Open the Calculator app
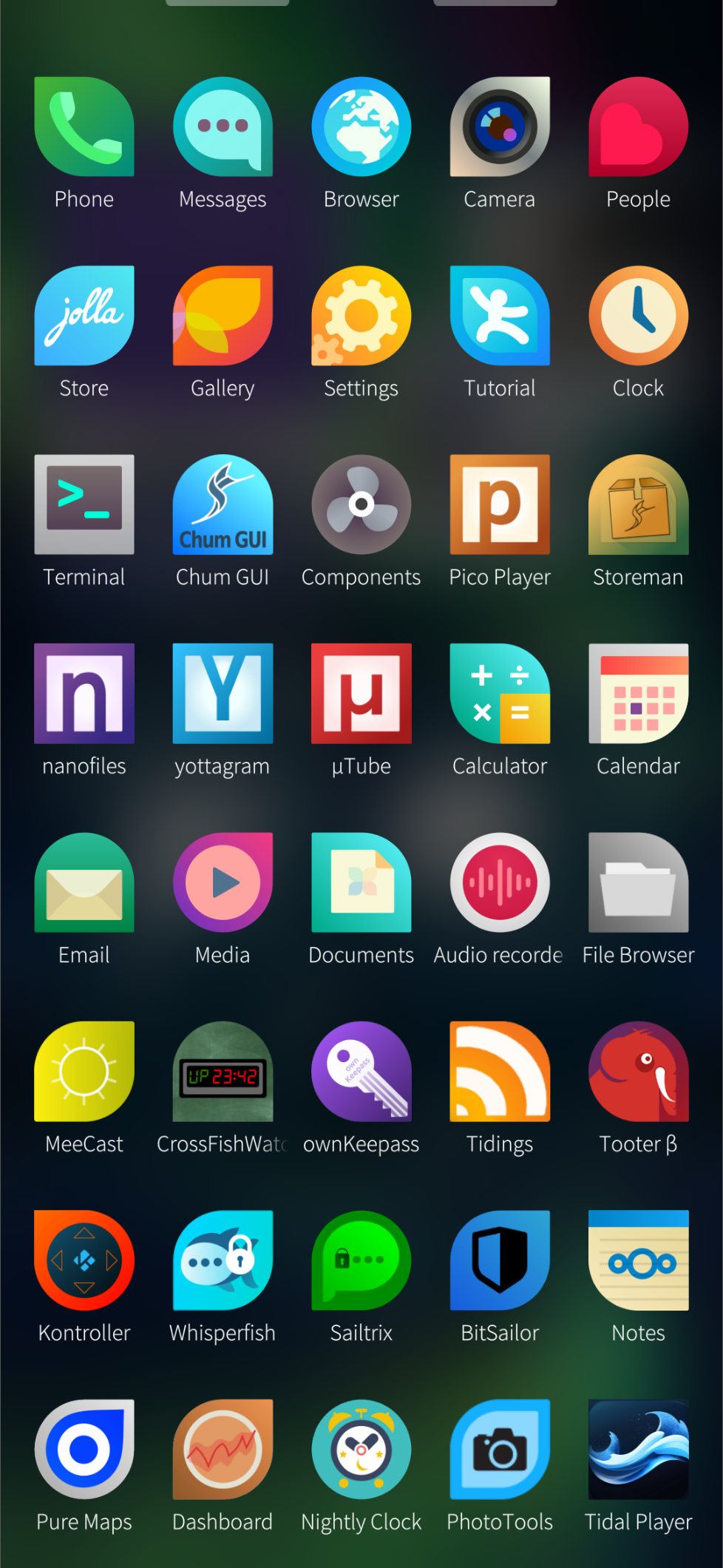This screenshot has width=723, height=1568. click(500, 694)
